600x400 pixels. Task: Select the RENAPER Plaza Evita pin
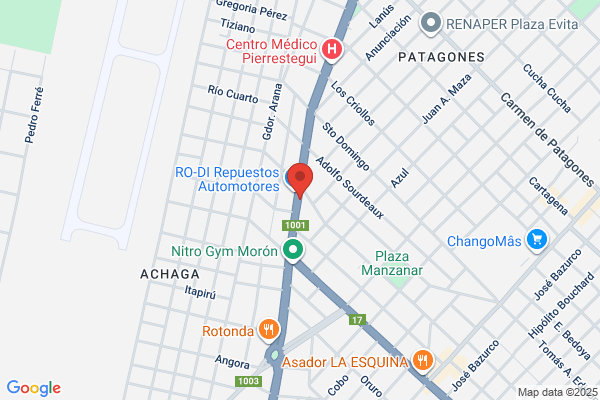(430, 24)
